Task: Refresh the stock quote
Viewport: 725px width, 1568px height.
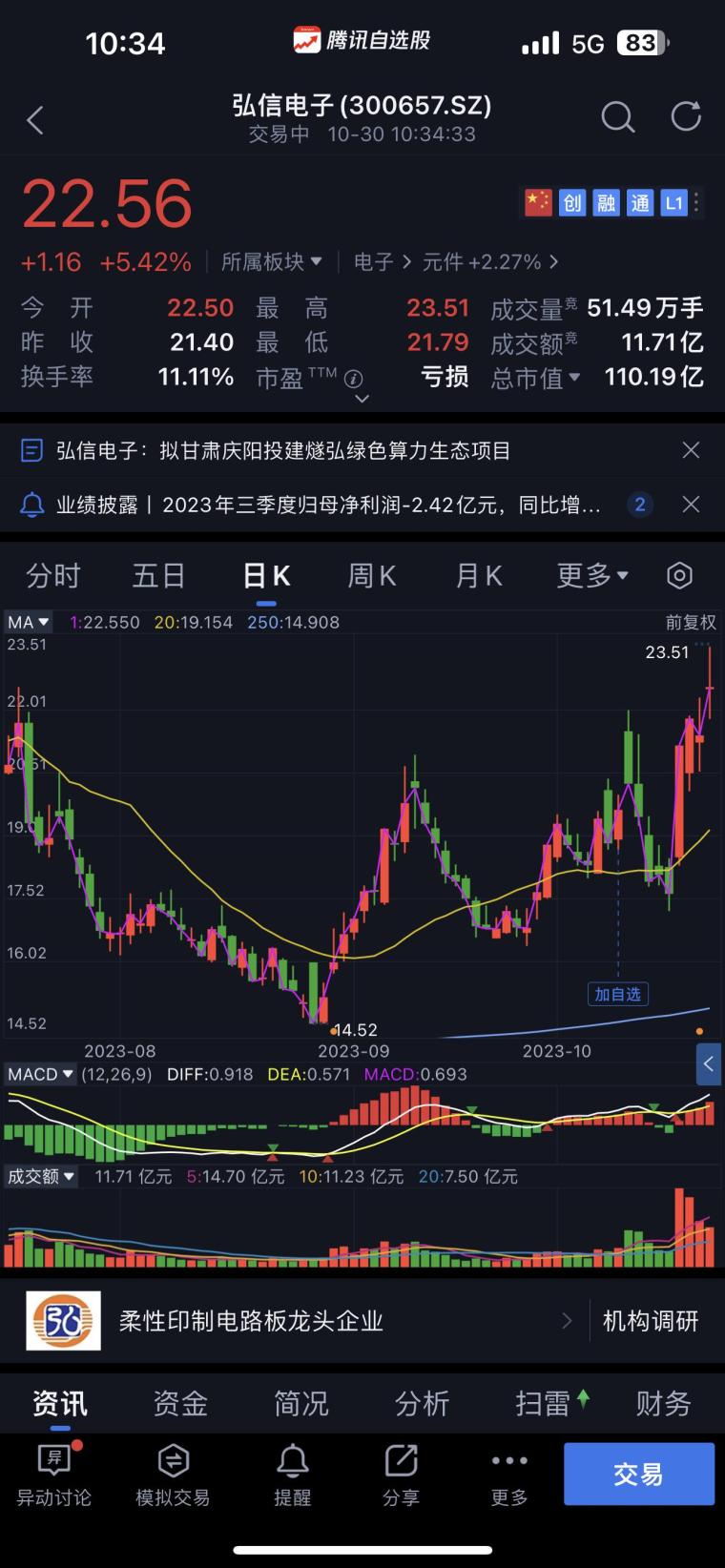Action: pyautogui.click(x=686, y=116)
